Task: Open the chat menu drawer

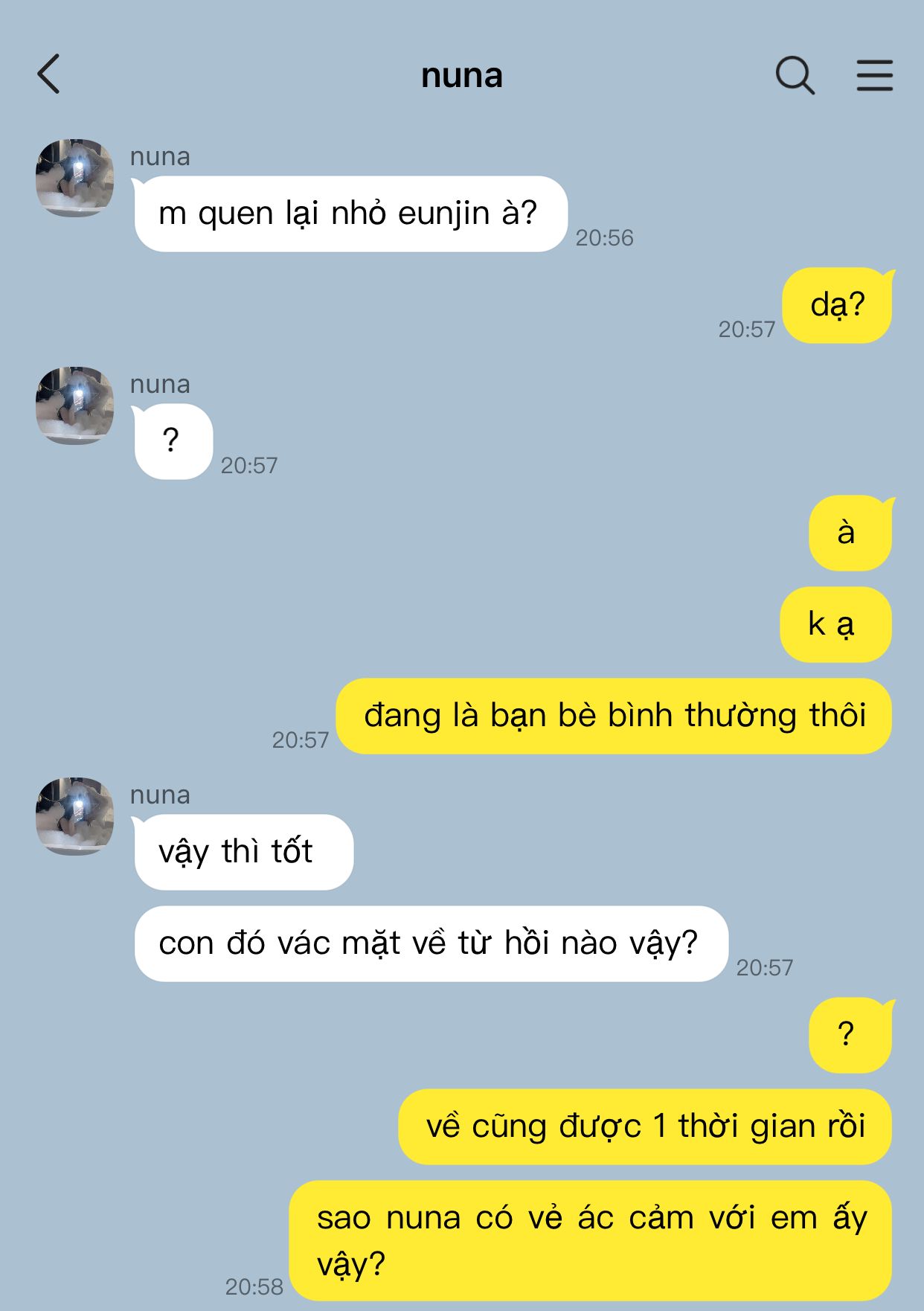Action: 874,75
